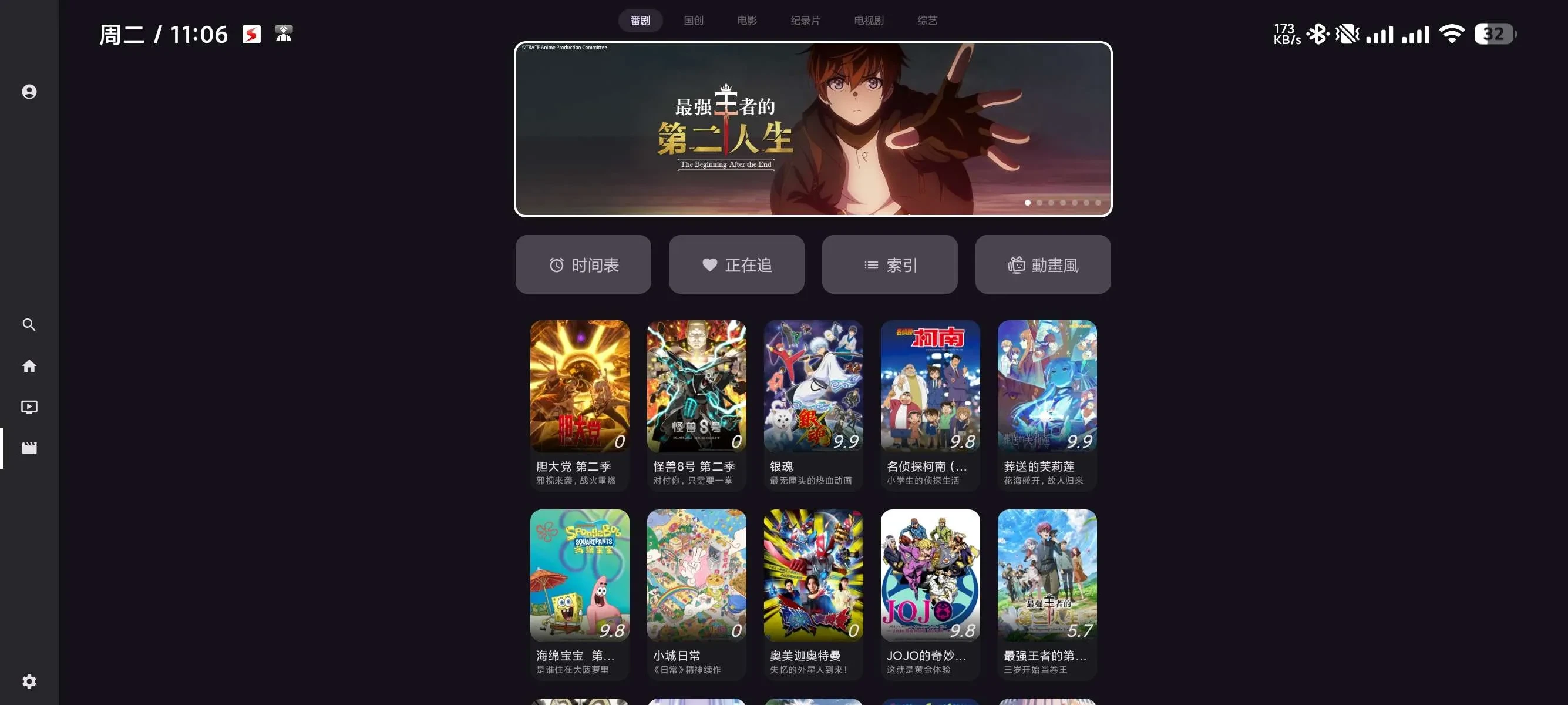Open settings gear in sidebar

point(29,681)
